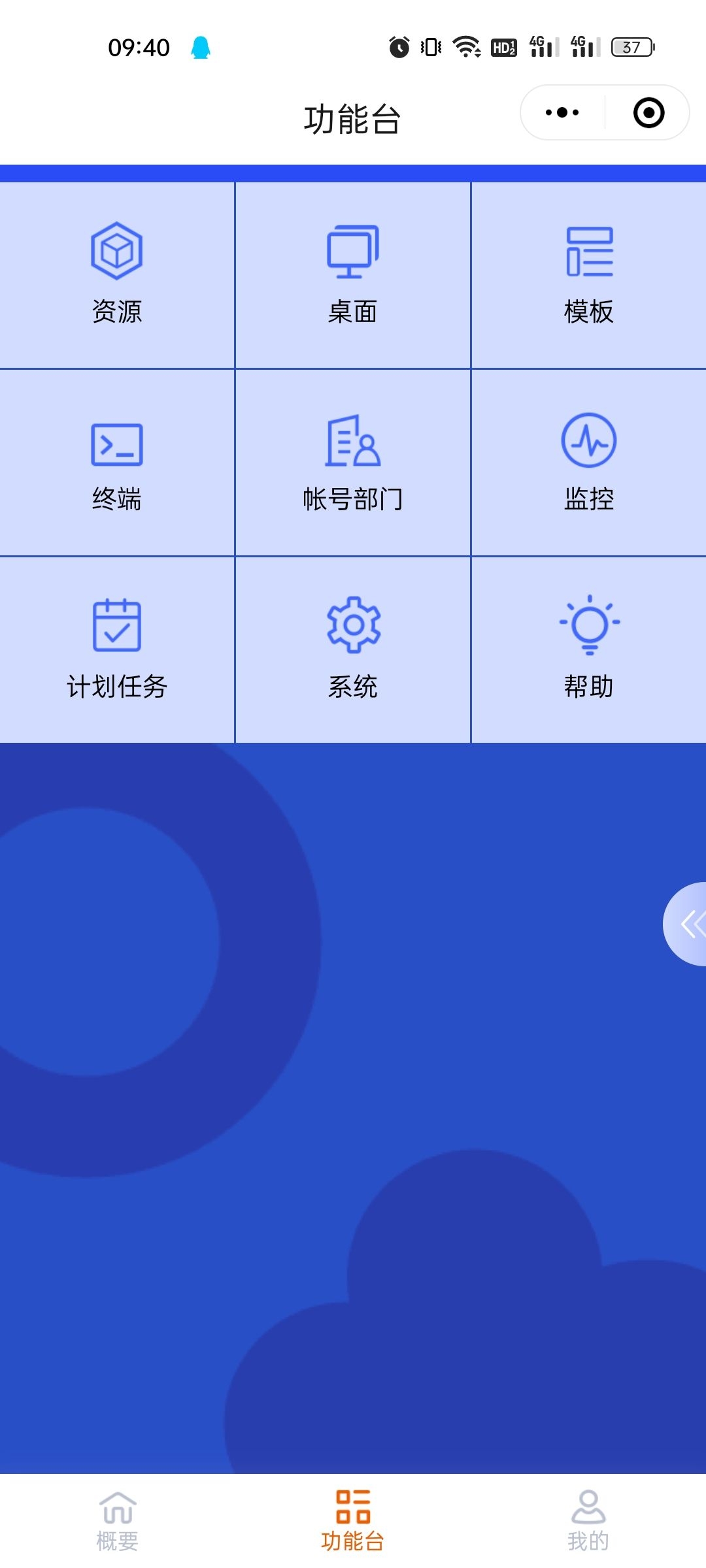Select the 功能台 tab
Screen dimensions: 706x1568
(353, 1521)
